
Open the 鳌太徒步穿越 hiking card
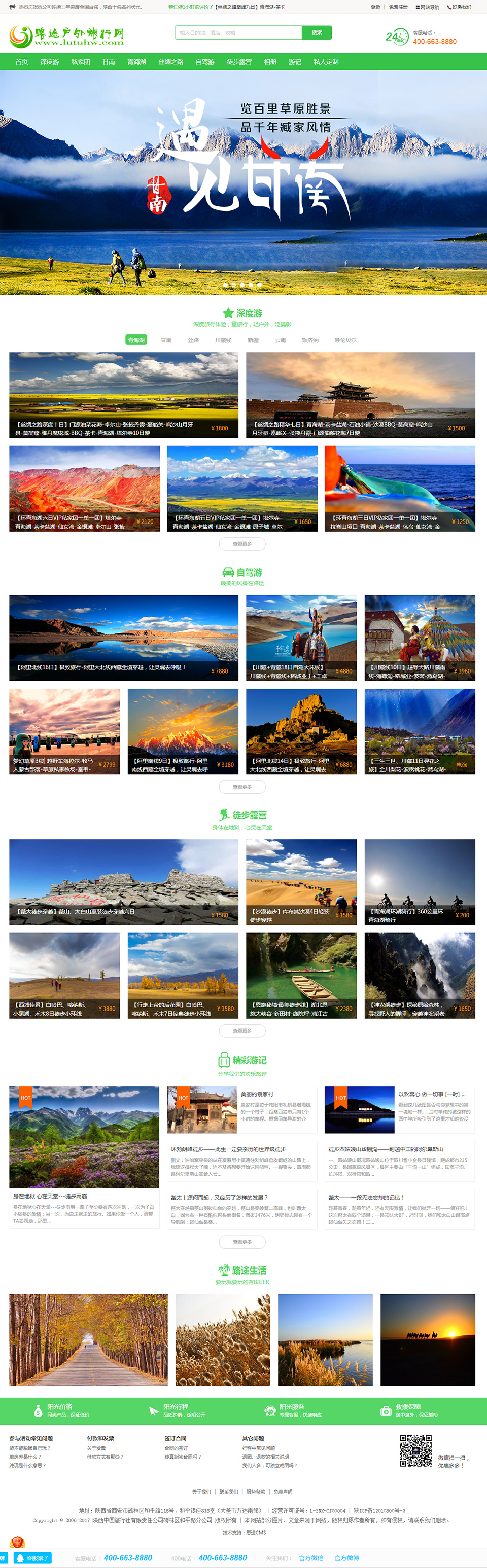[x=124, y=881]
